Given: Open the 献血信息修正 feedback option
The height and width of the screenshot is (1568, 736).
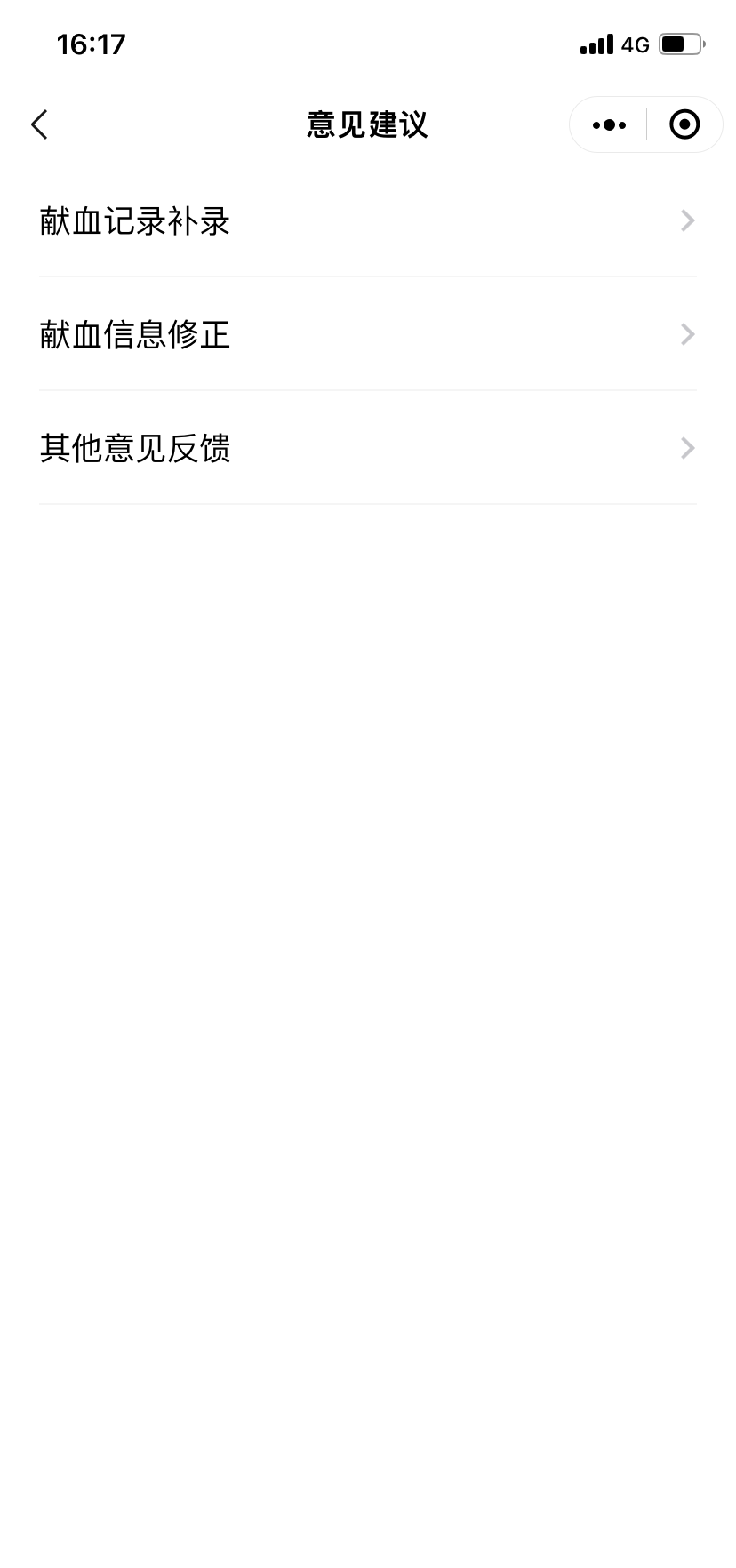Looking at the screenshot, I should click(x=135, y=336).
